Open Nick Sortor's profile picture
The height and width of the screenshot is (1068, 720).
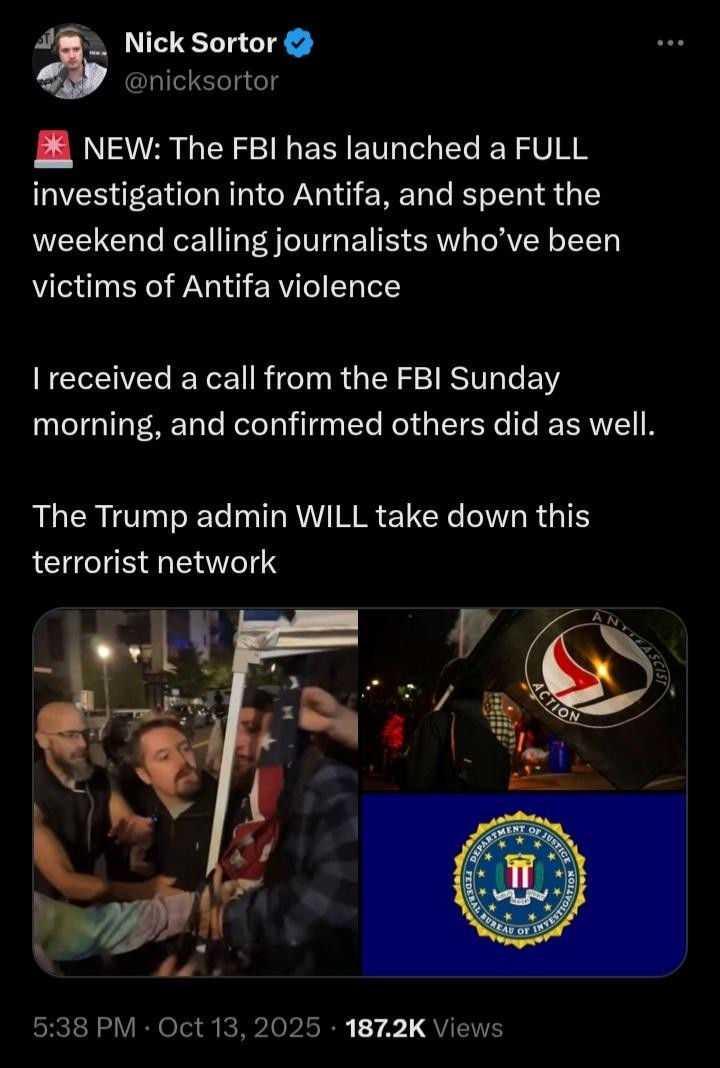(69, 62)
